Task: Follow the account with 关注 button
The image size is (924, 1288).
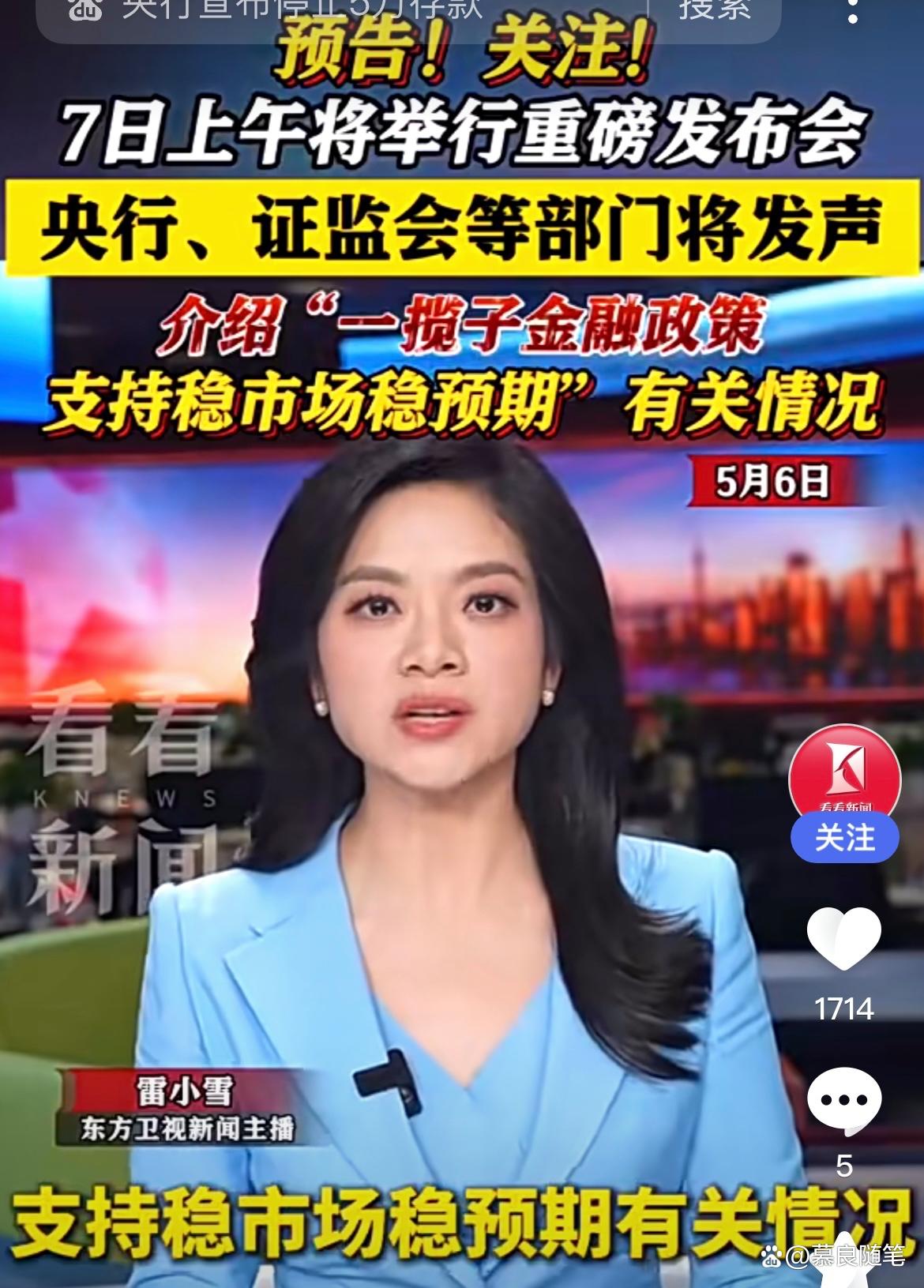Action: (x=844, y=837)
